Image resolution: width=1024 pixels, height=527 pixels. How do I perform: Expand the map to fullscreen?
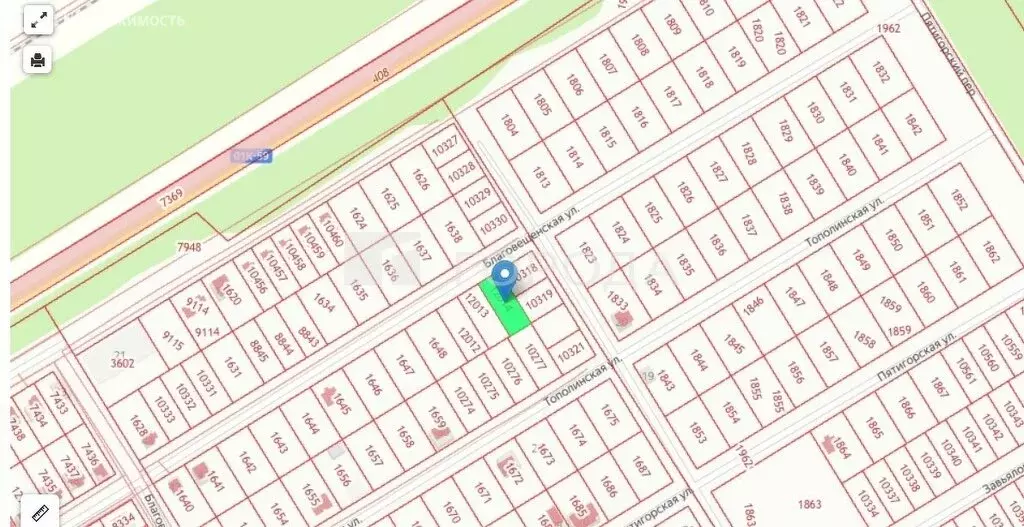pyautogui.click(x=38, y=20)
